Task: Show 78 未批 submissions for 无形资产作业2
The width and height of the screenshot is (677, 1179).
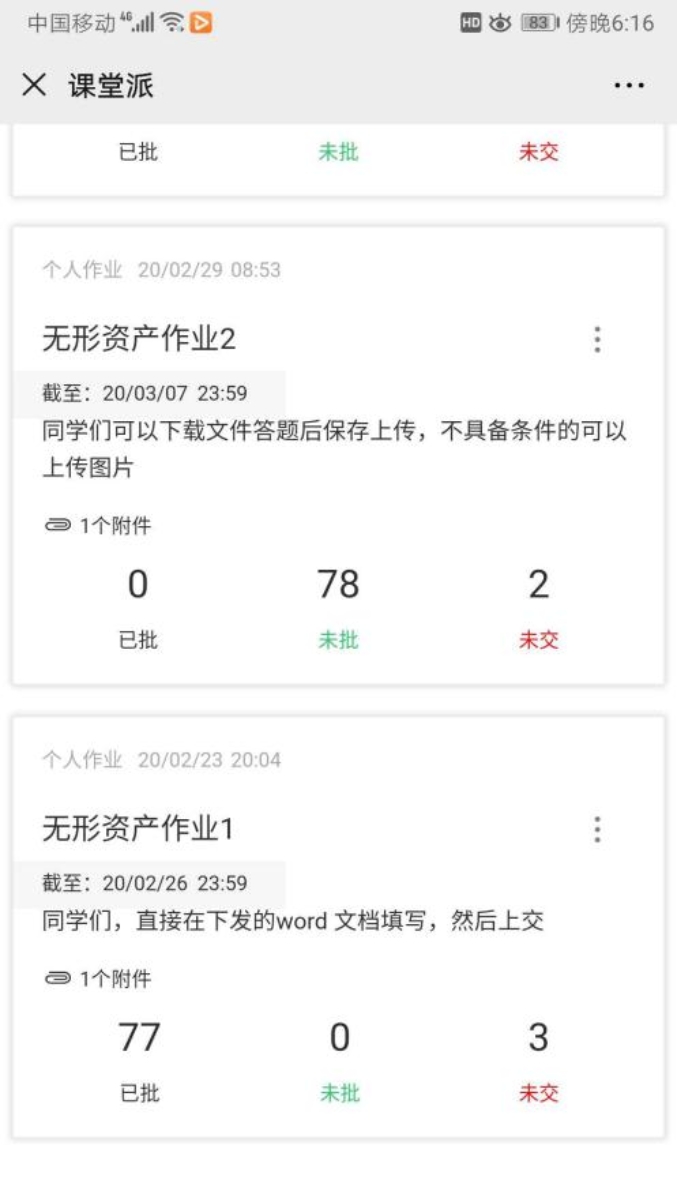Action: click(x=338, y=605)
